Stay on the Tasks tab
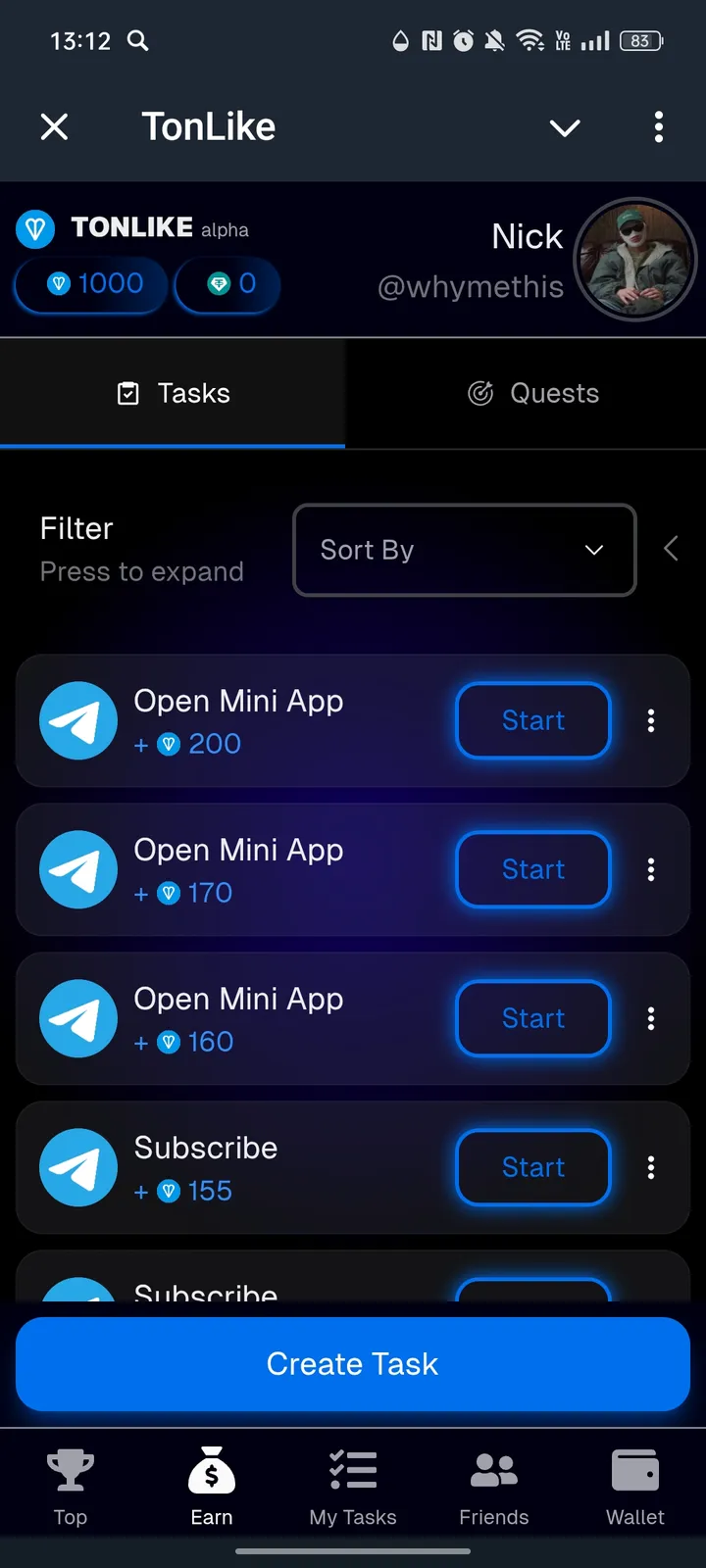This screenshot has height=1568, width=706. [173, 393]
